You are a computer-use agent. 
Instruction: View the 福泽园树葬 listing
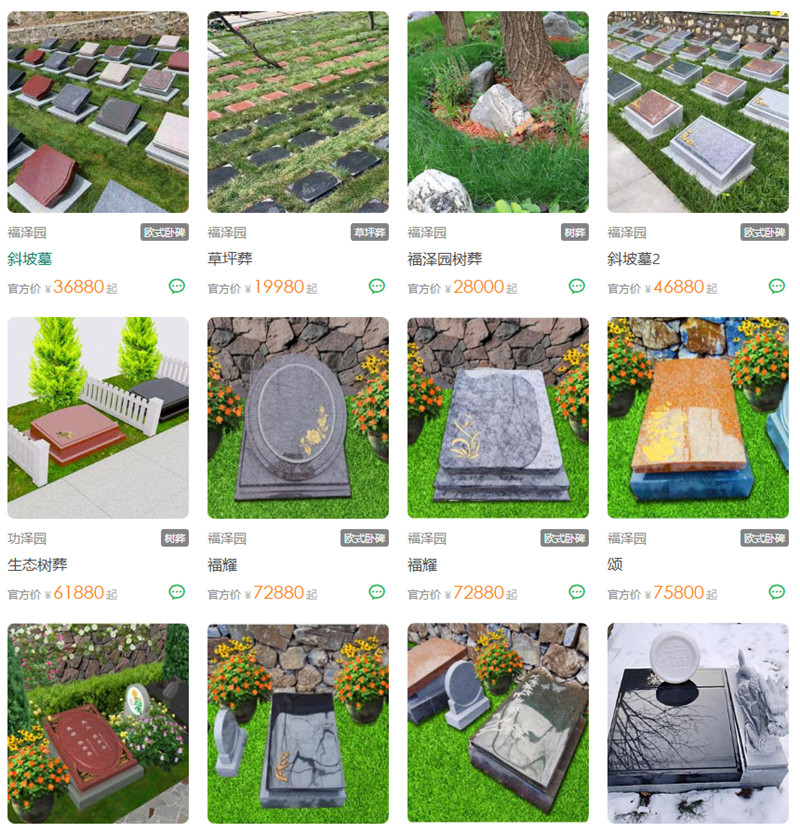pos(445,259)
